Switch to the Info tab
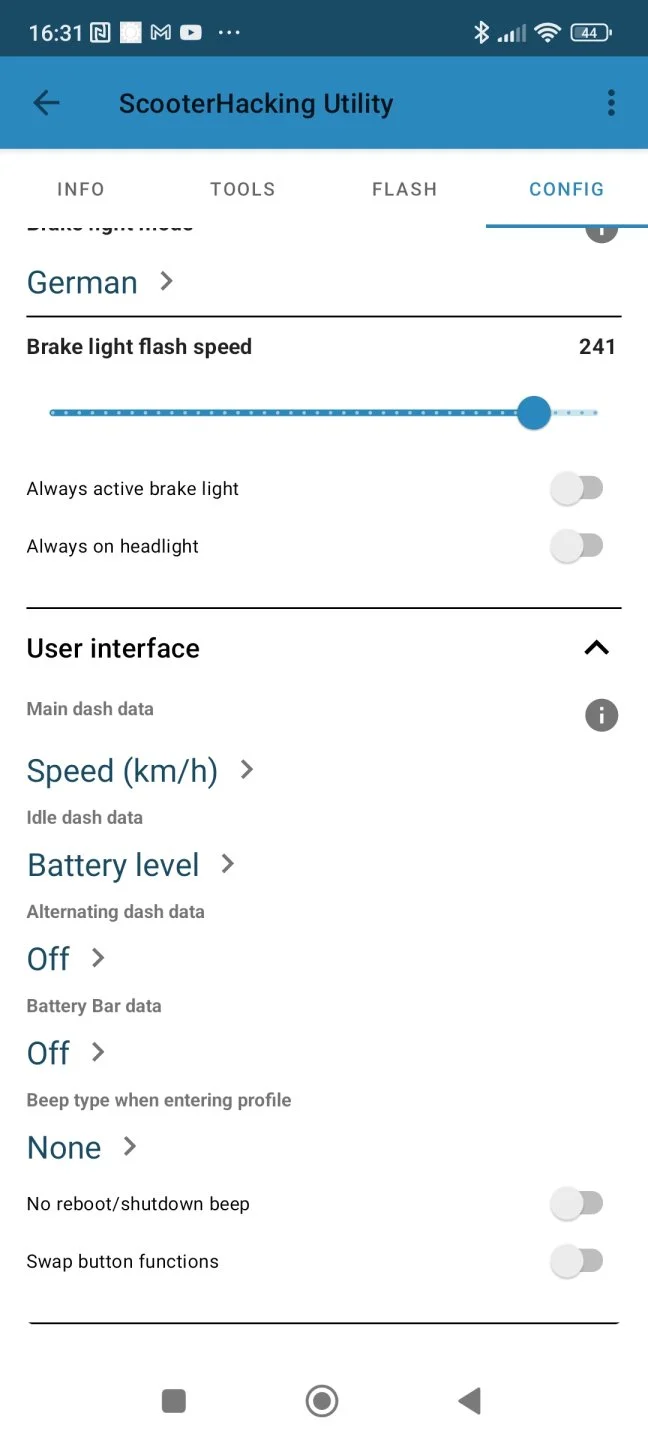 pyautogui.click(x=81, y=189)
